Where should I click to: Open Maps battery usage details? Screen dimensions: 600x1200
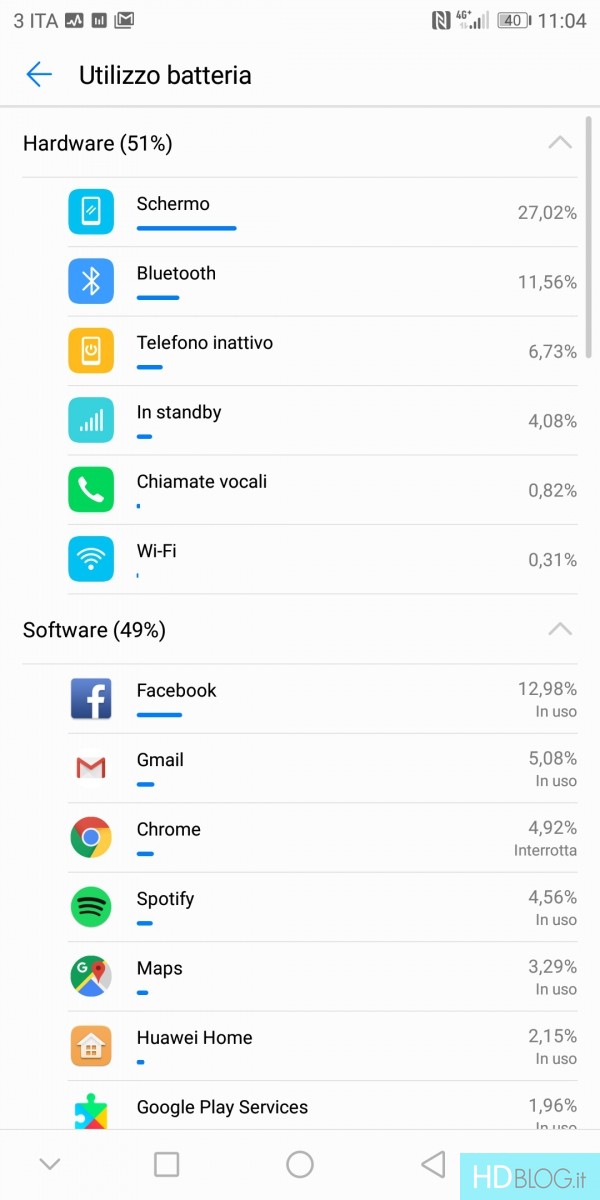(x=320, y=977)
